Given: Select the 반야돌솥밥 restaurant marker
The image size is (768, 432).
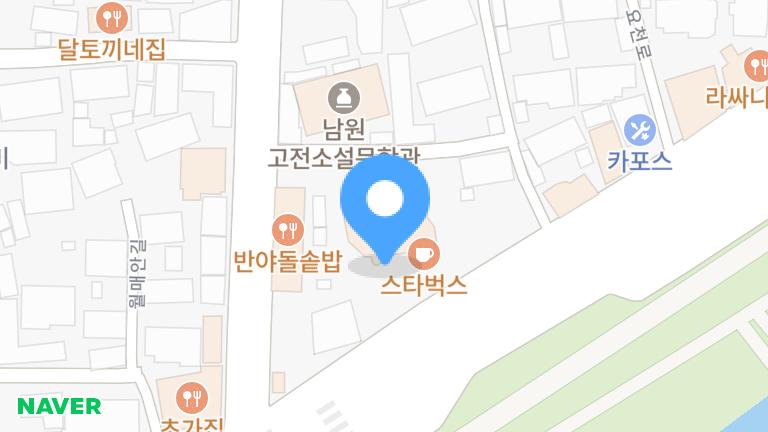Looking at the screenshot, I should click(x=288, y=230).
